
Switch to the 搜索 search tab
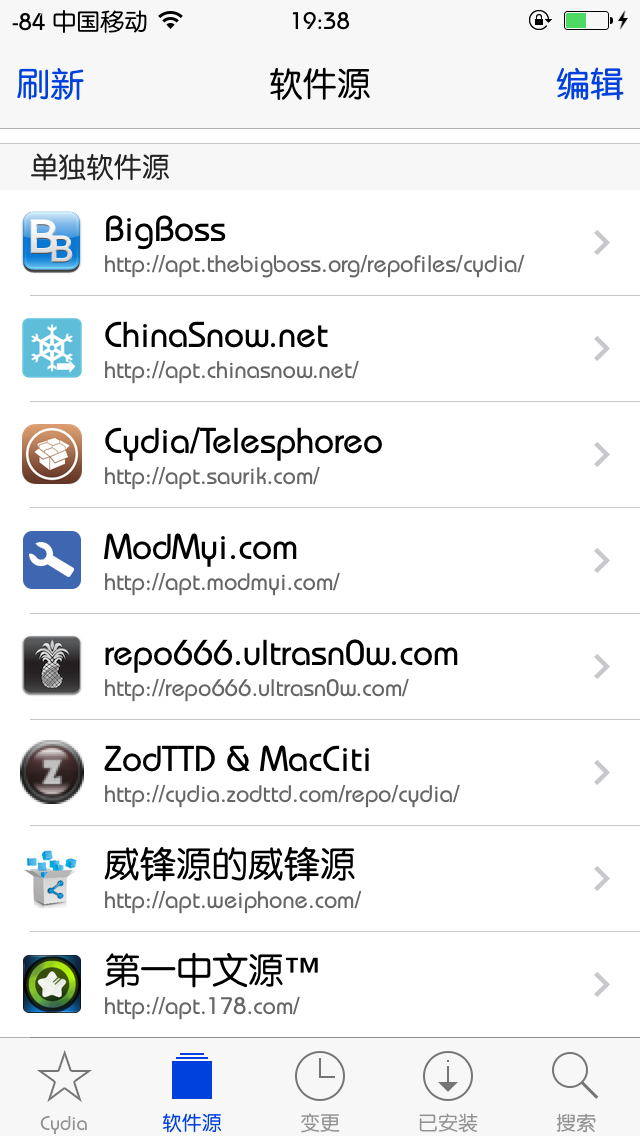click(575, 1089)
